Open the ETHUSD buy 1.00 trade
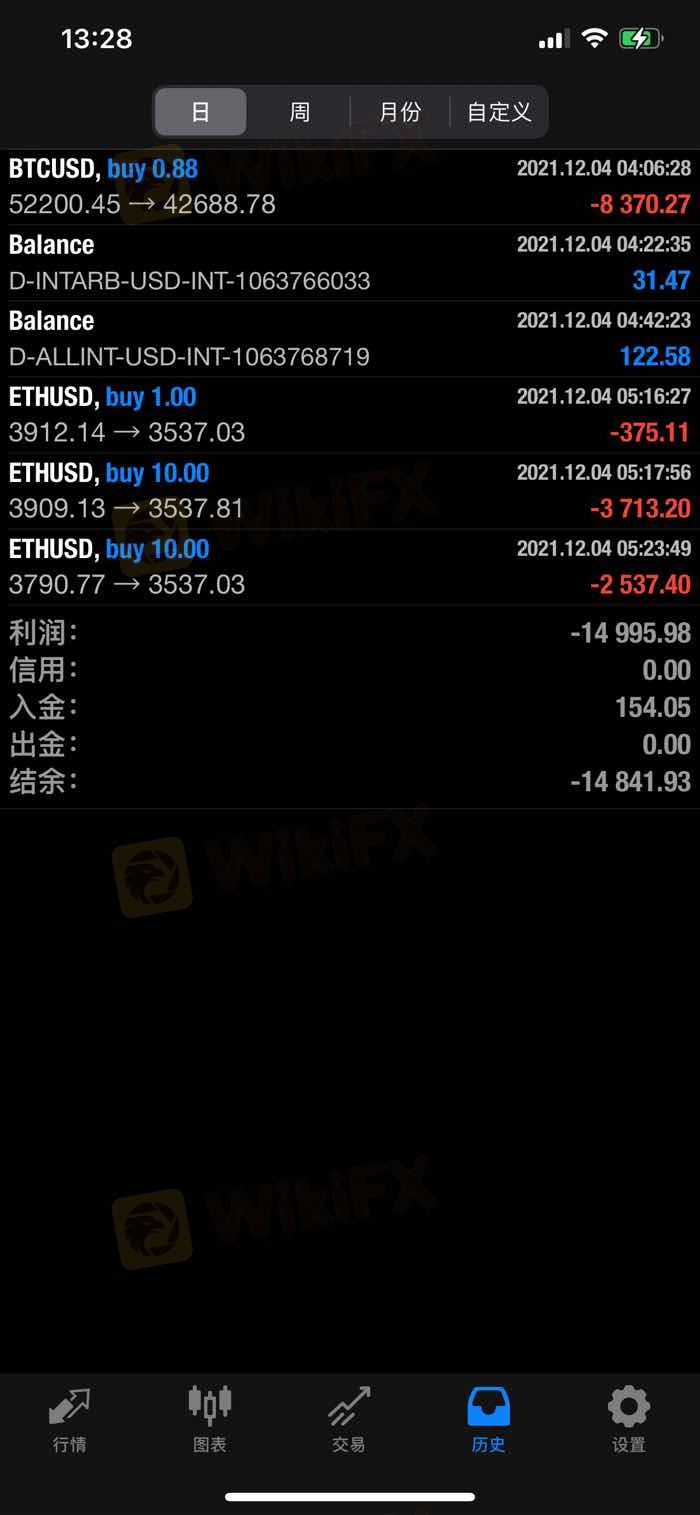The width and height of the screenshot is (700, 1515). coord(350,415)
